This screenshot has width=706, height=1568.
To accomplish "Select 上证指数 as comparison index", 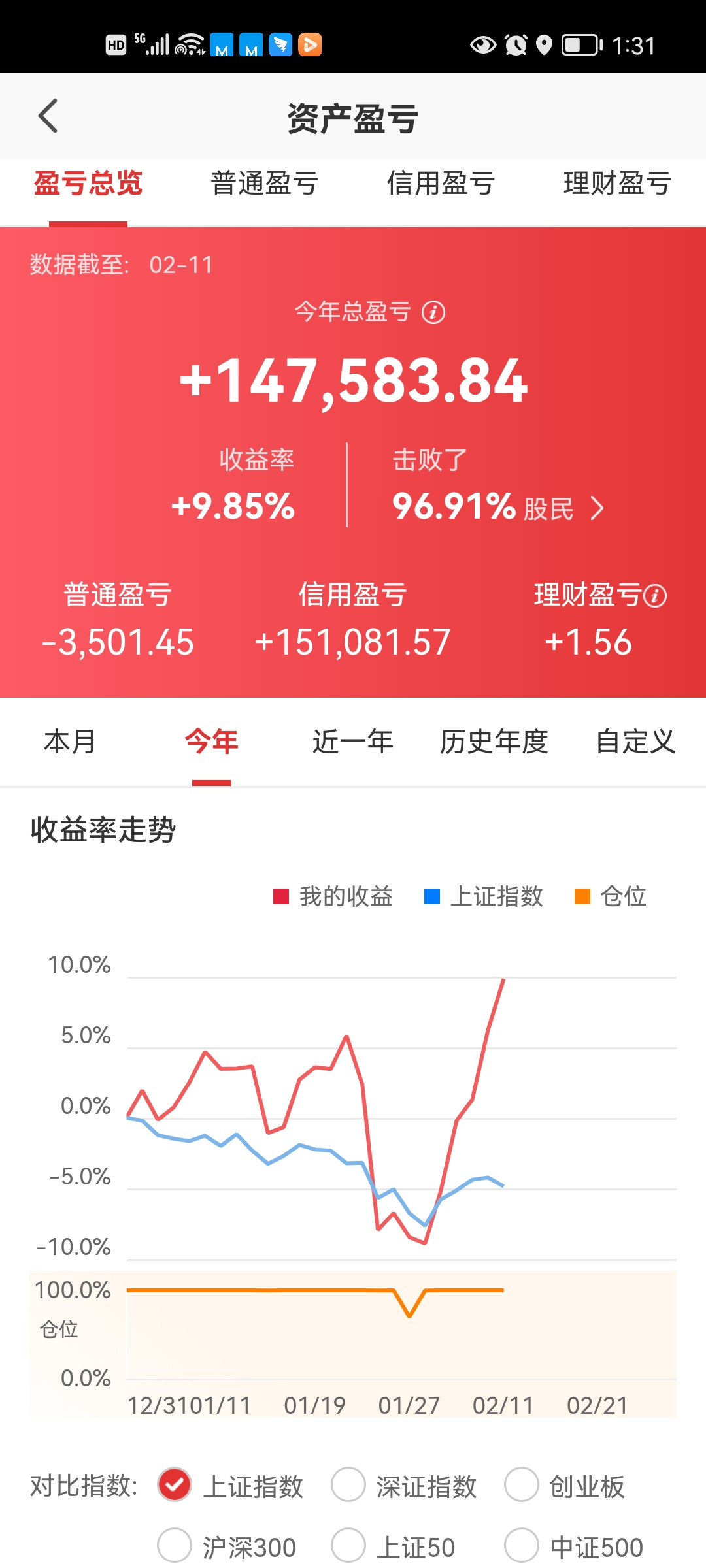I will click(x=175, y=1486).
